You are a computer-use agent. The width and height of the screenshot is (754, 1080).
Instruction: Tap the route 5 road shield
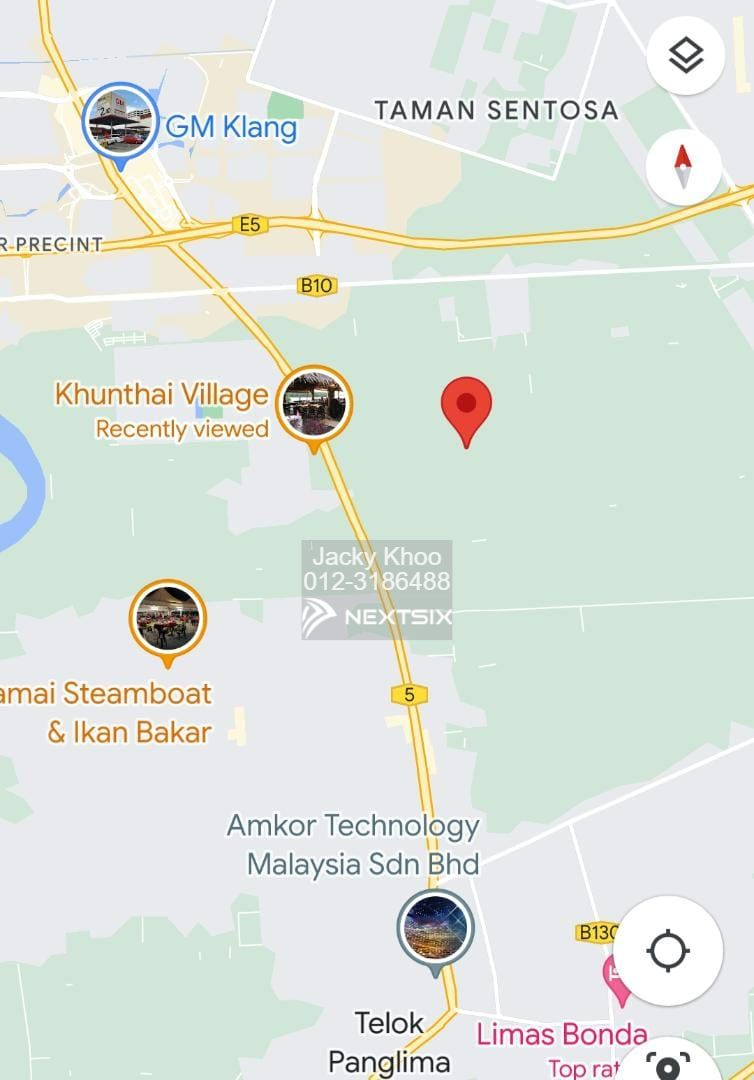[x=407, y=694]
